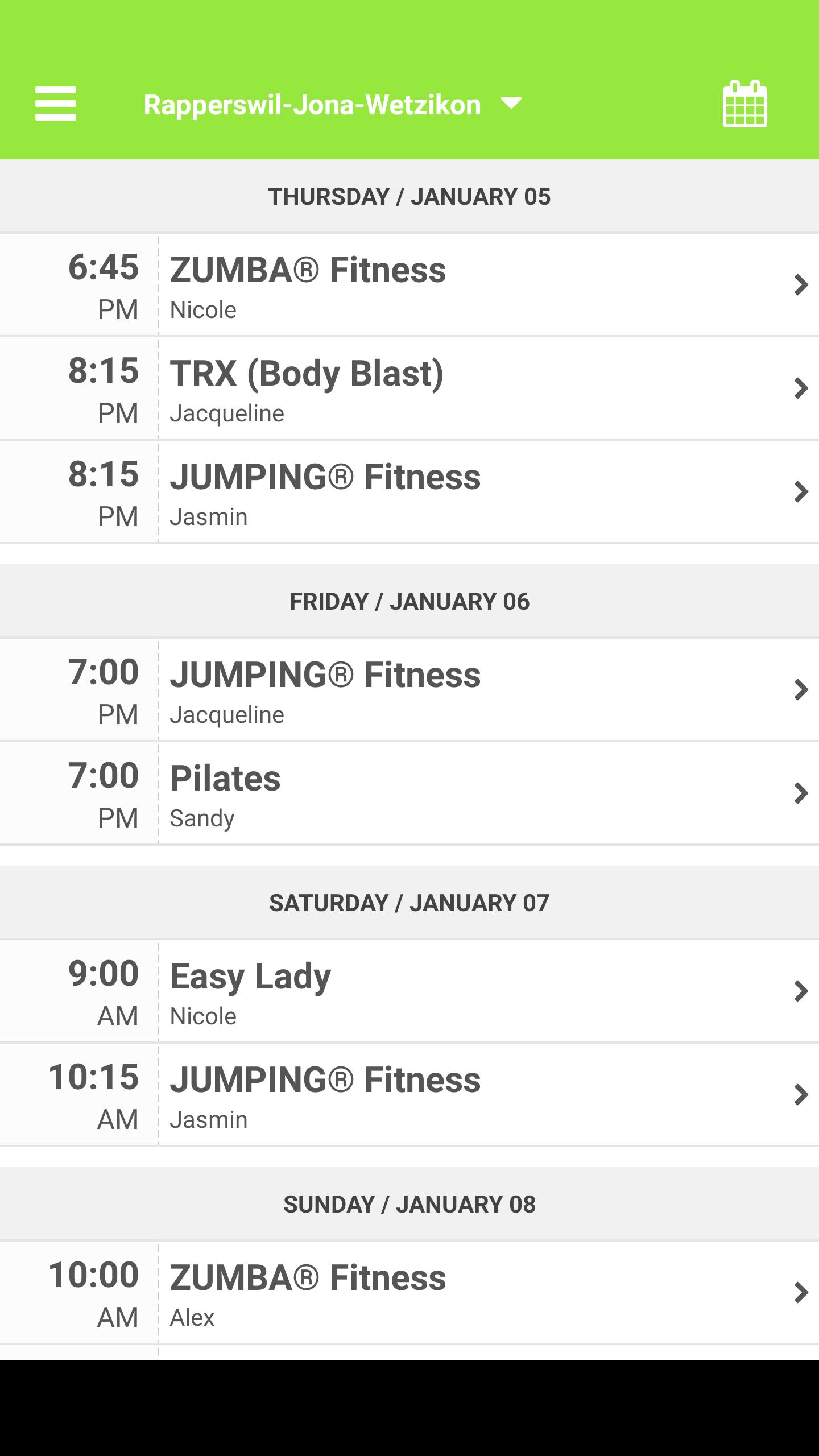Open Thursday 6:45 PM ZUMBA Fitness with Nicole
The height and width of the screenshot is (1456, 819).
(409, 284)
